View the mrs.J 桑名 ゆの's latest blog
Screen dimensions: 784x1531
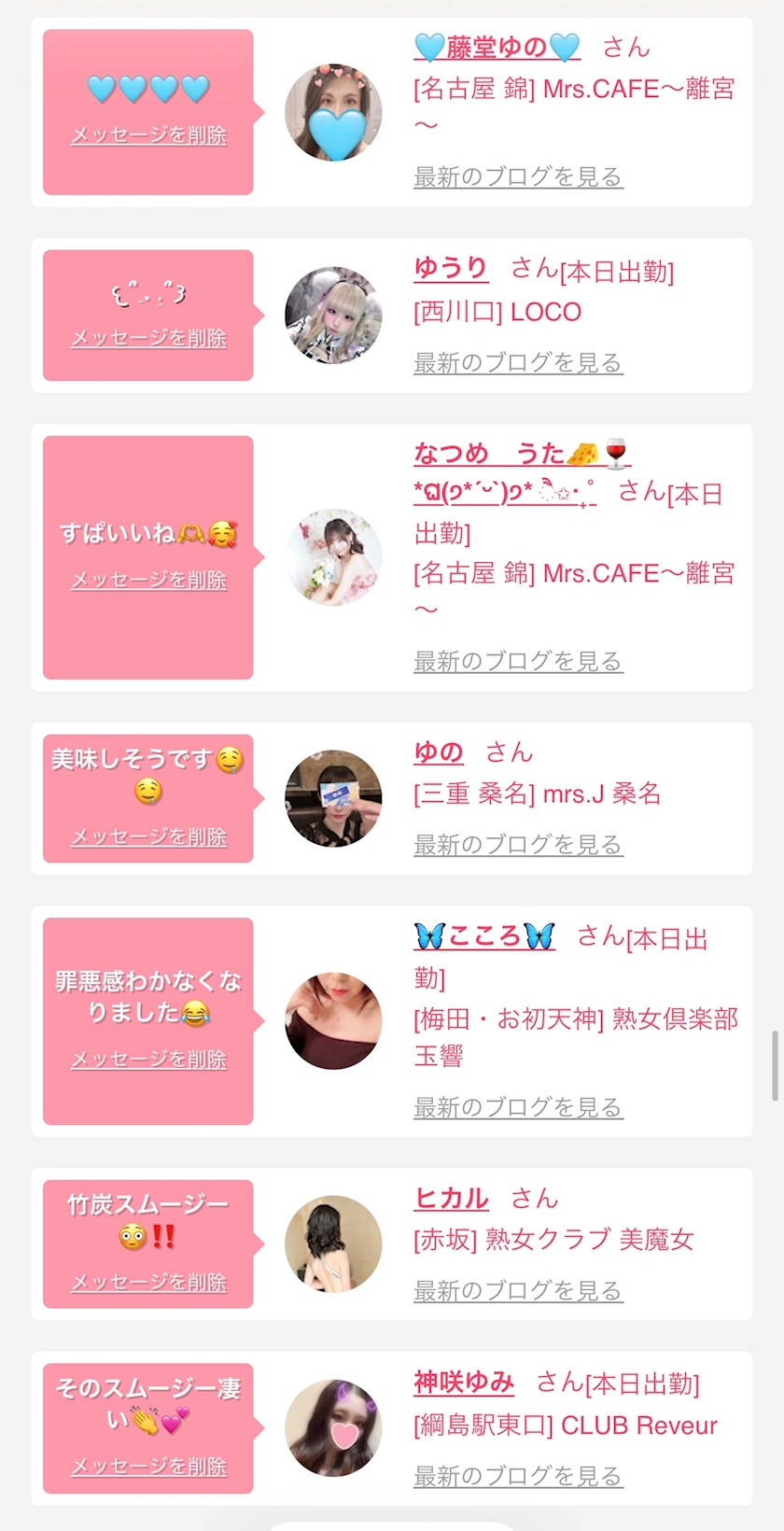click(x=518, y=844)
